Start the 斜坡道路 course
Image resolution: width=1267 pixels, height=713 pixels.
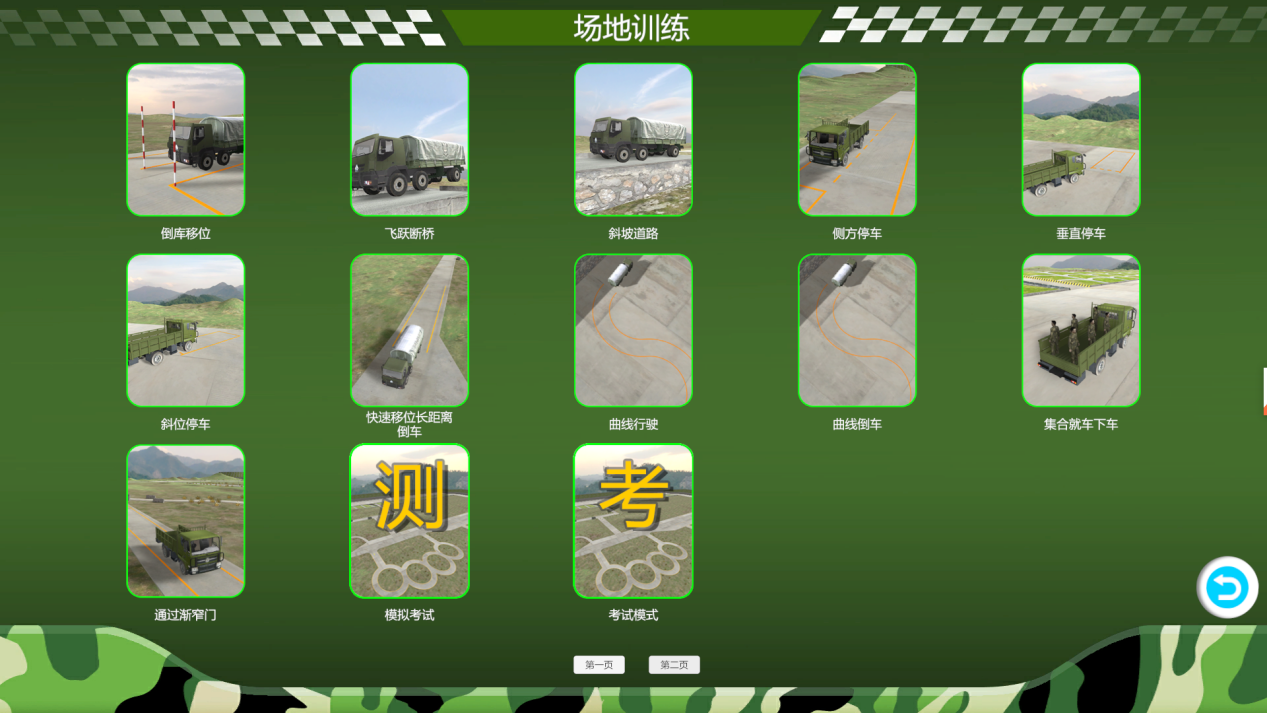point(633,140)
